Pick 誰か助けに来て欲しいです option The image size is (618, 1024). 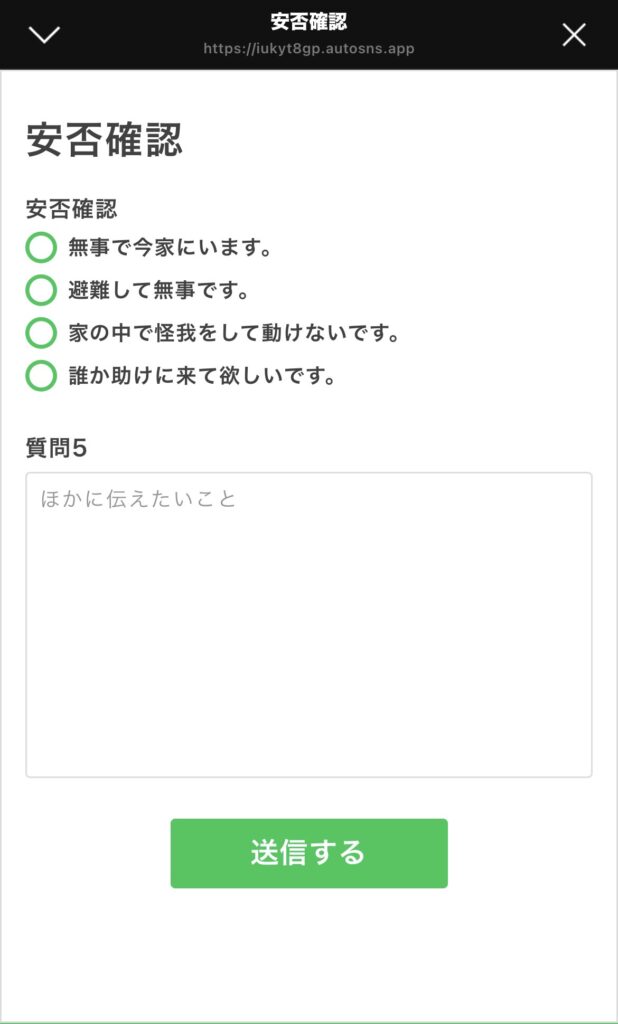[41, 376]
